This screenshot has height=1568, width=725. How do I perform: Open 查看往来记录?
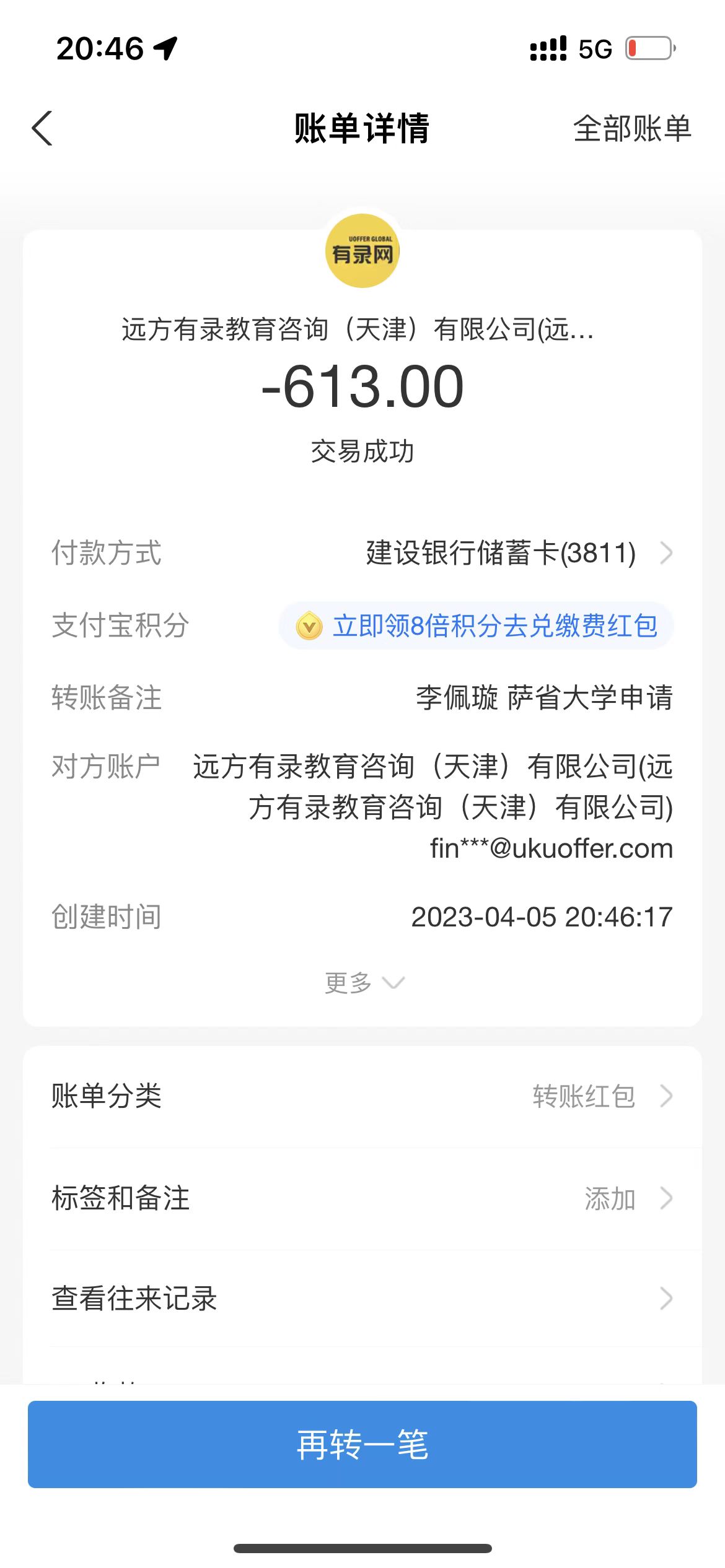pos(362,1299)
